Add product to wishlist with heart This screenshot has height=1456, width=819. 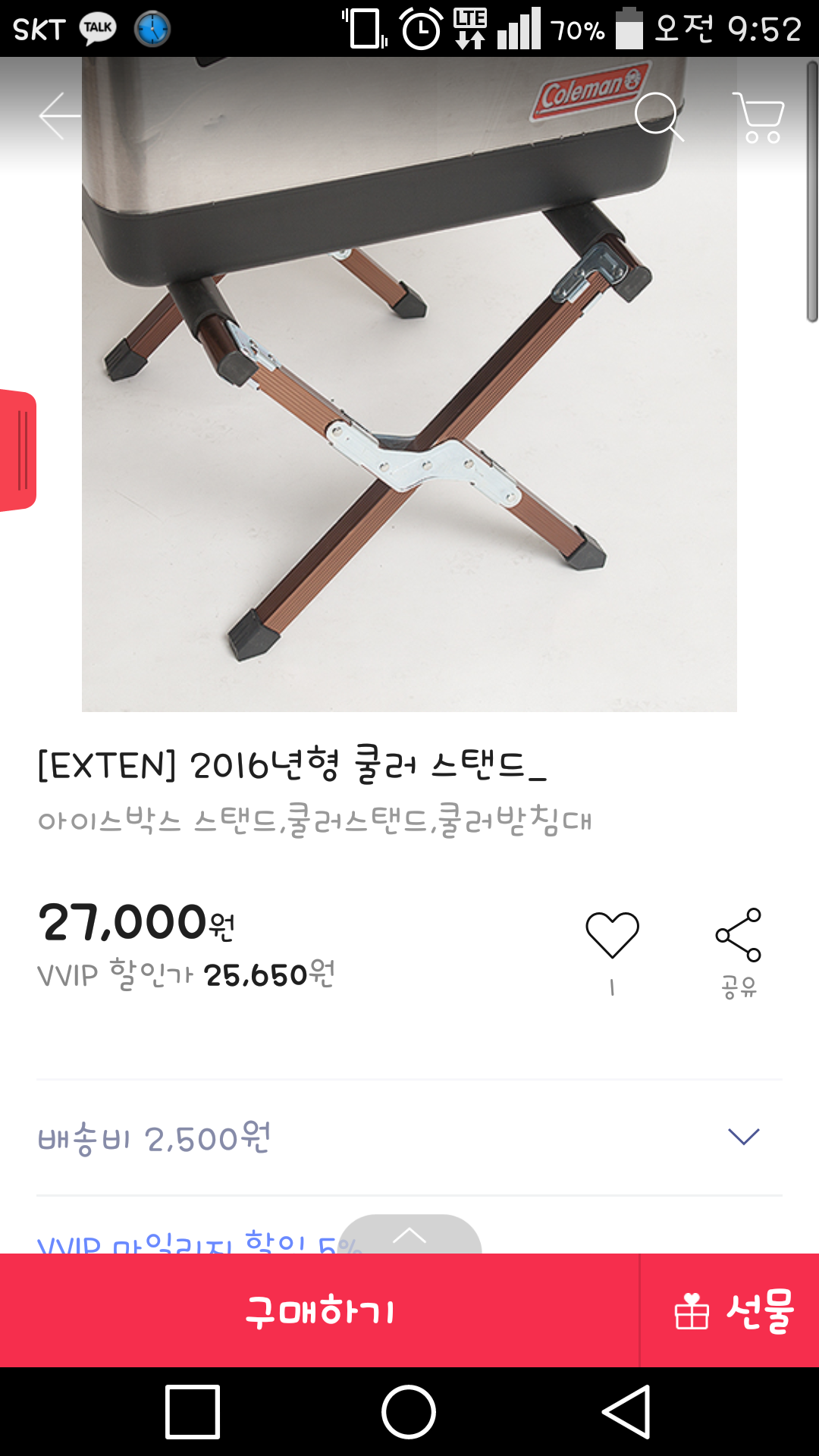point(612,935)
